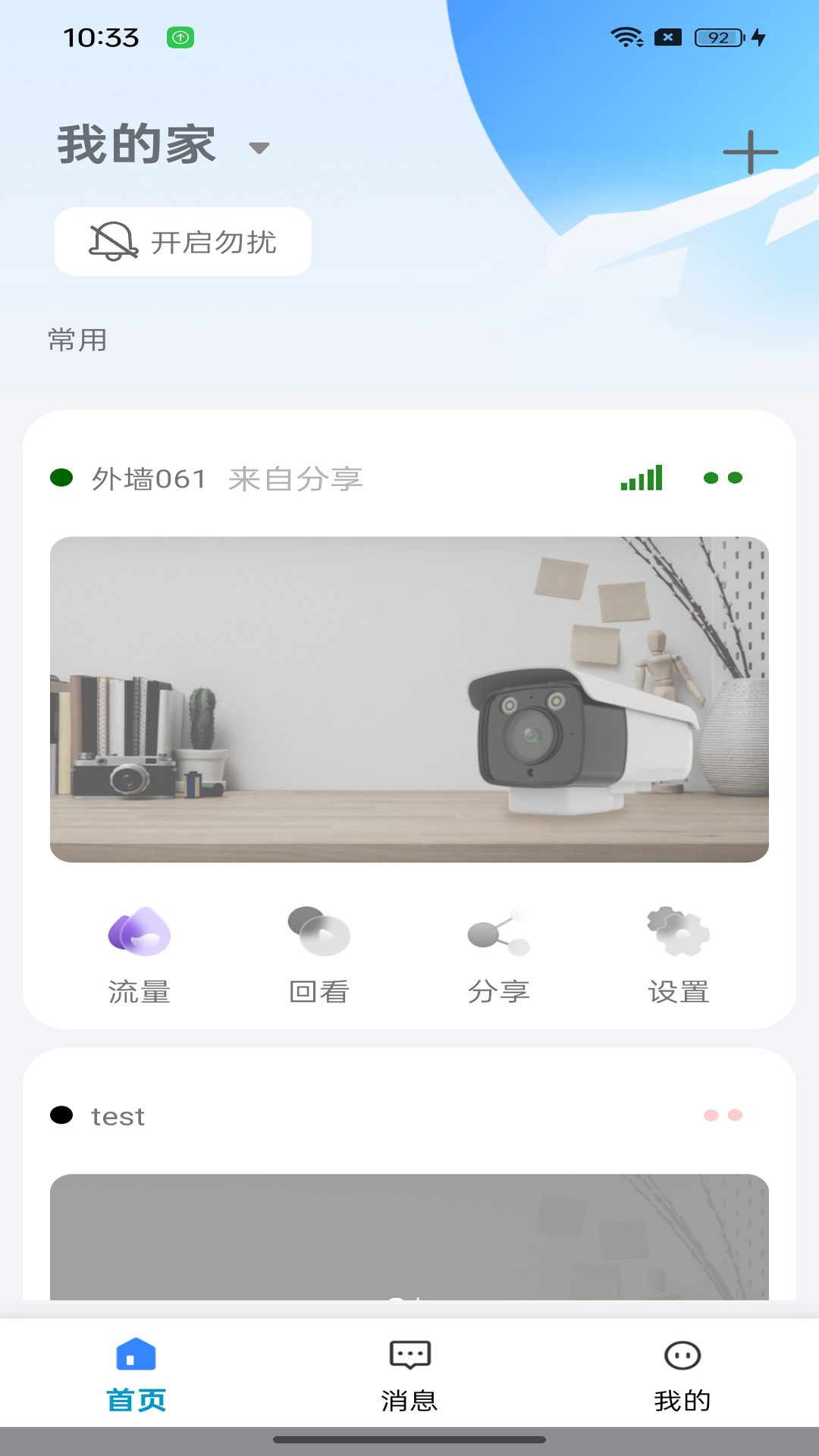This screenshot has height=1456, width=819.
Task: Enable 开启勿扰 do-not-disturb mode
Action: point(182,241)
